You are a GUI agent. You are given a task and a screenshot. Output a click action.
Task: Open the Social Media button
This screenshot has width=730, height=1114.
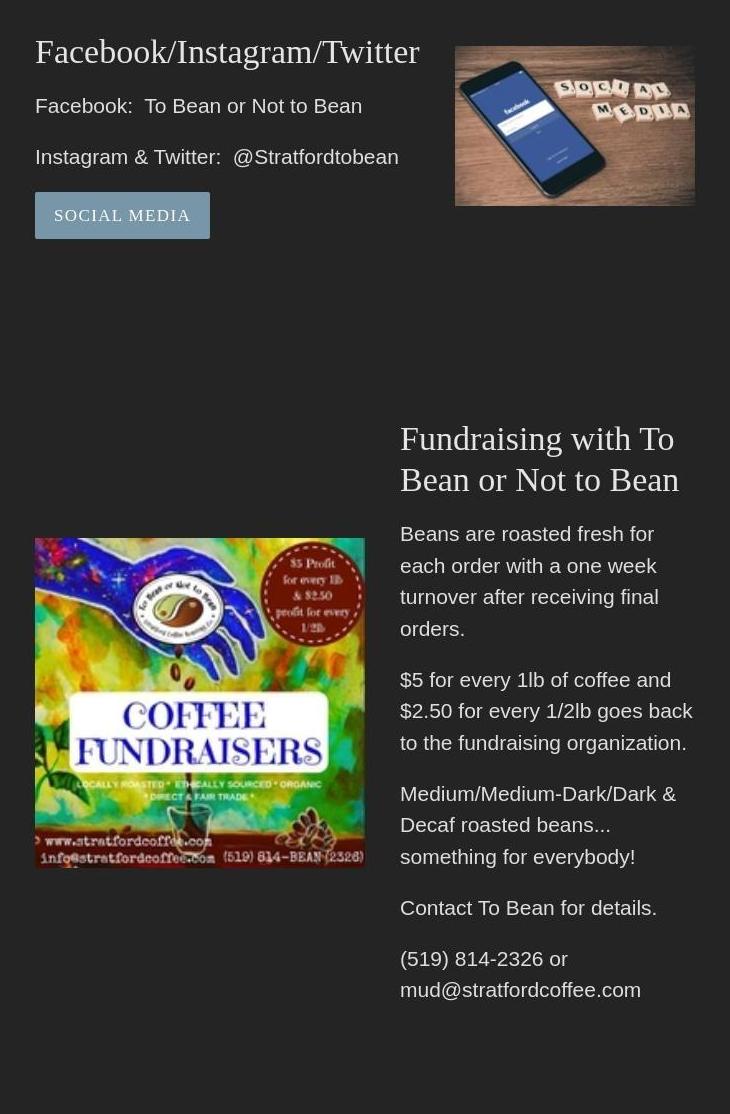click(122, 215)
